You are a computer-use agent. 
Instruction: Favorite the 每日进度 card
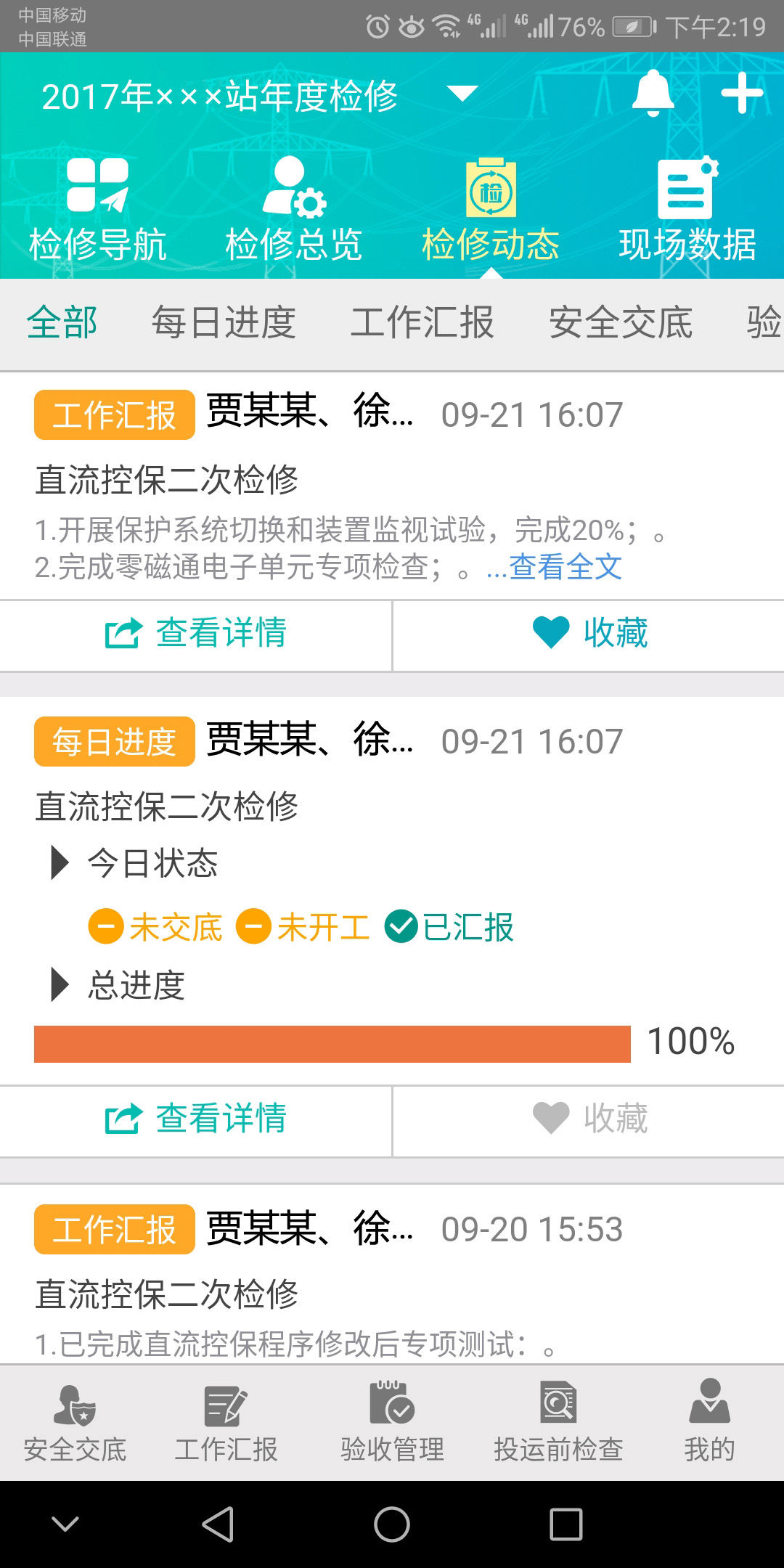[589, 1119]
